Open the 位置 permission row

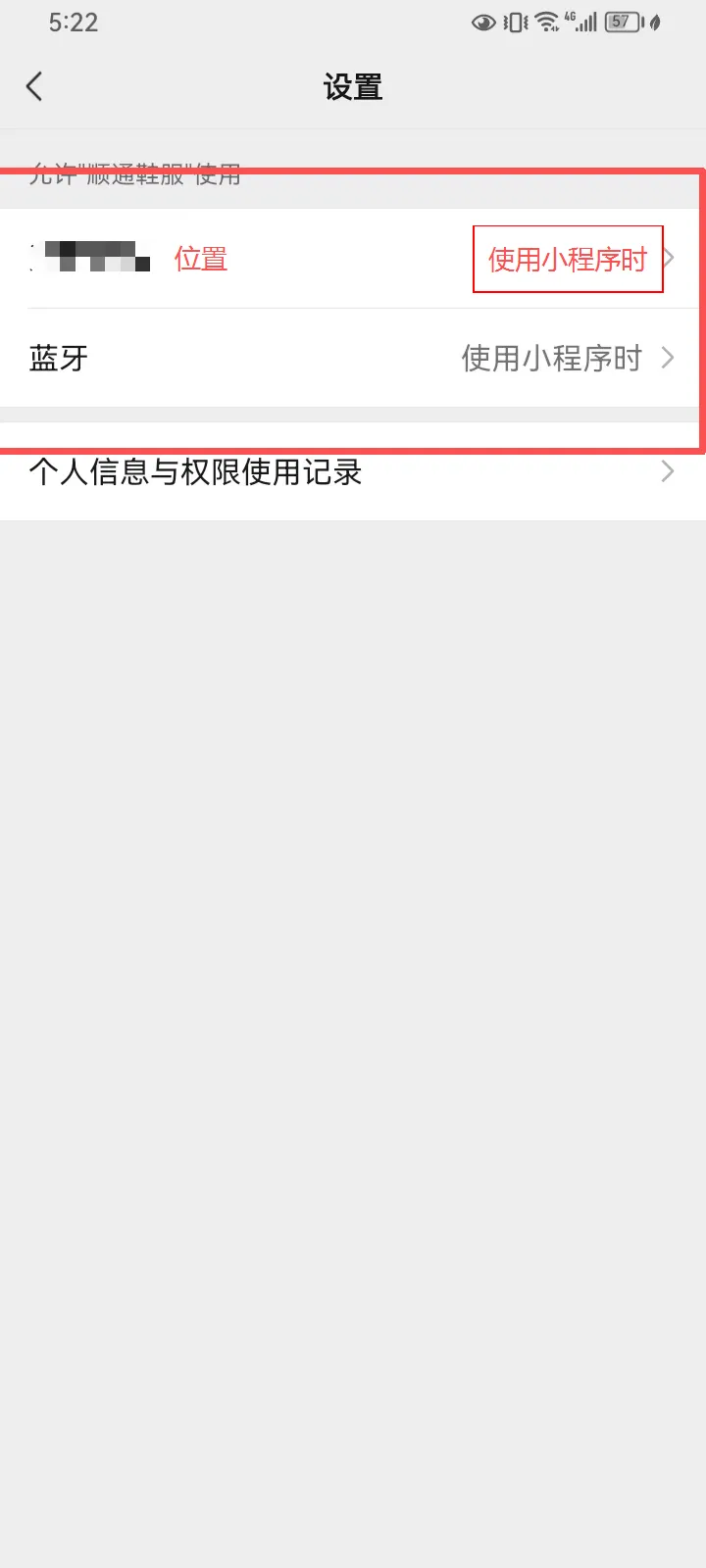[353, 259]
